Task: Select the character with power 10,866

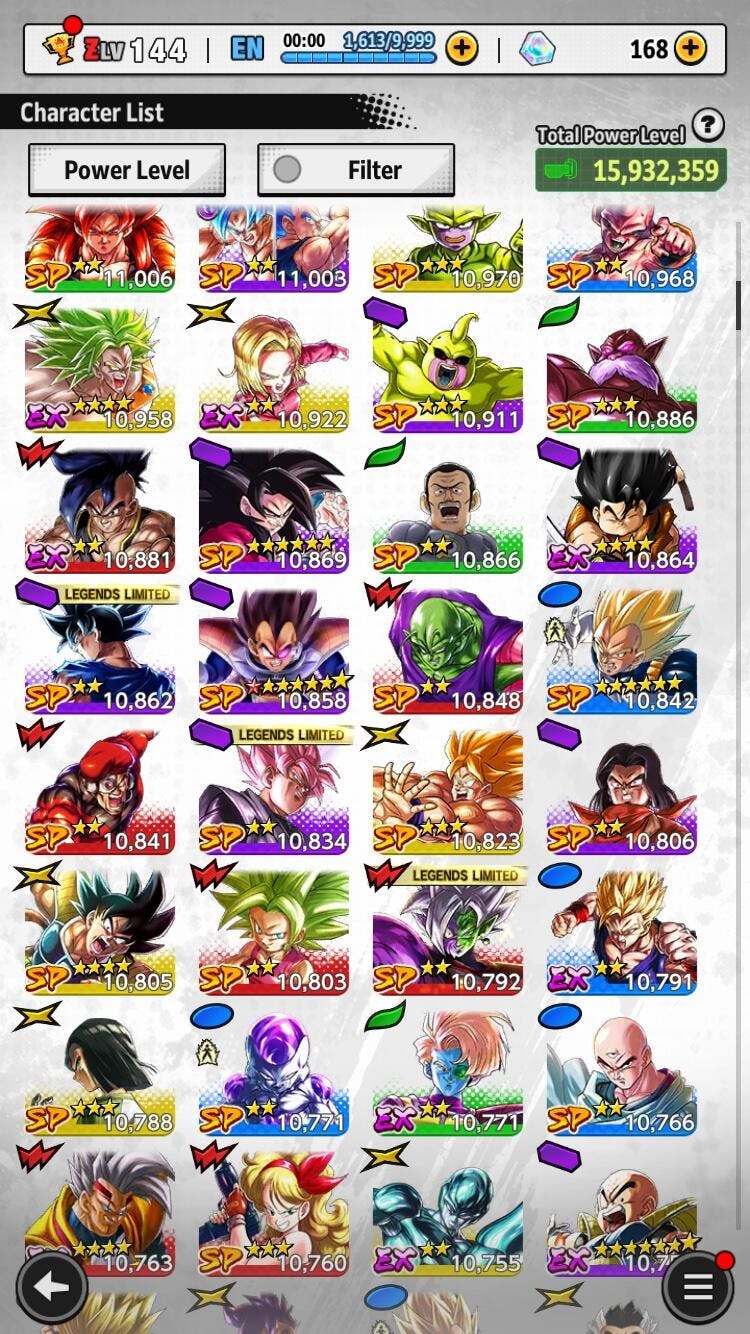Action: click(x=448, y=508)
